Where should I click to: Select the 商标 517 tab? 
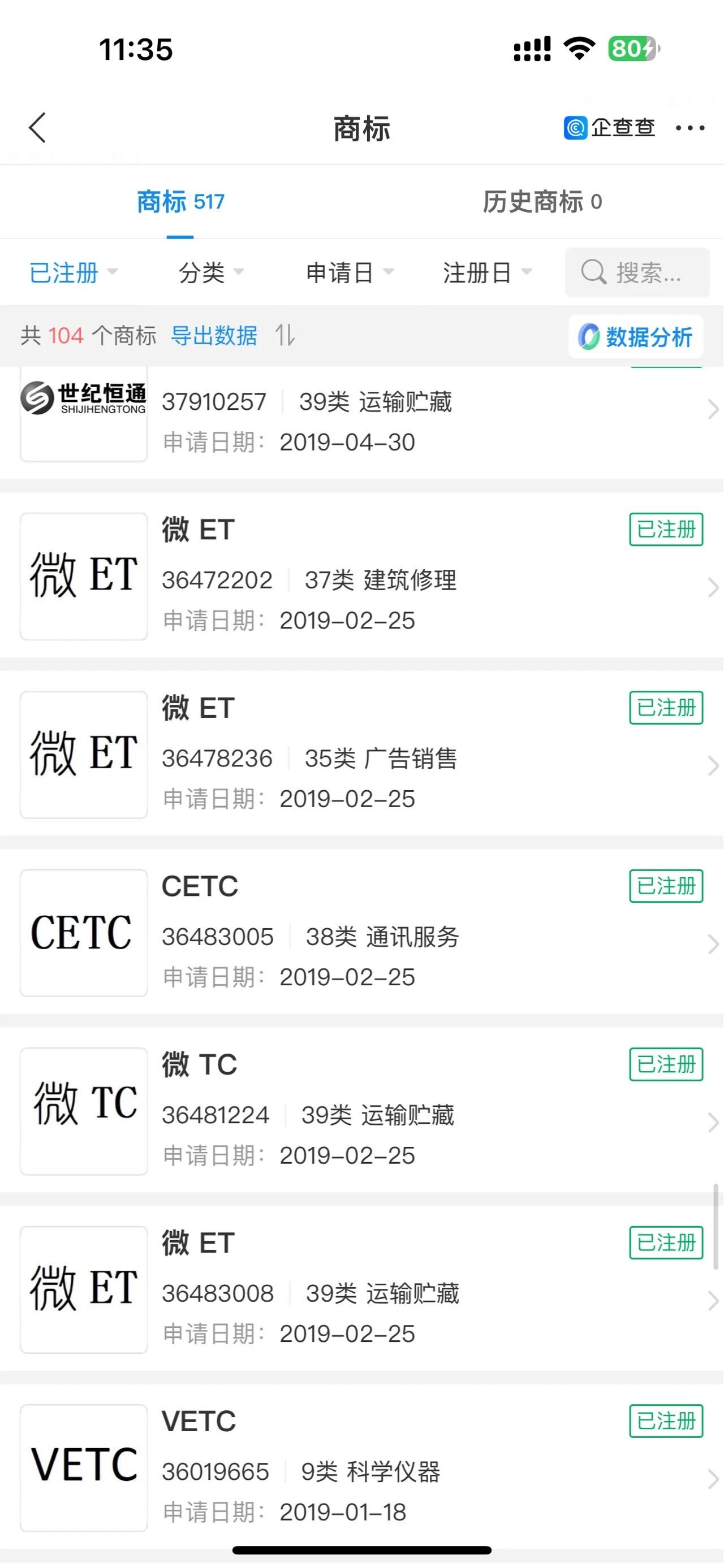point(180,201)
